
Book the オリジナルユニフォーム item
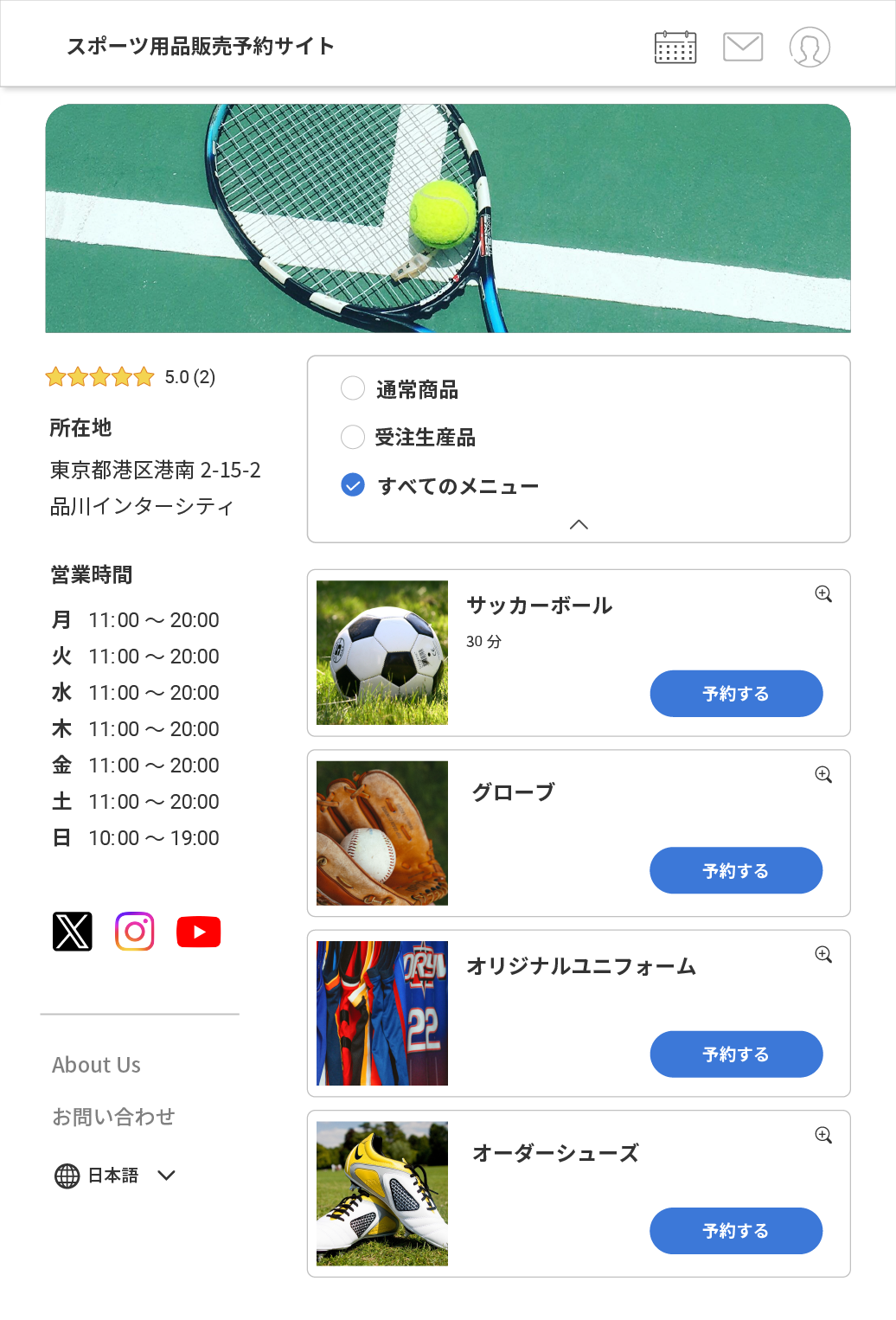click(x=736, y=1054)
